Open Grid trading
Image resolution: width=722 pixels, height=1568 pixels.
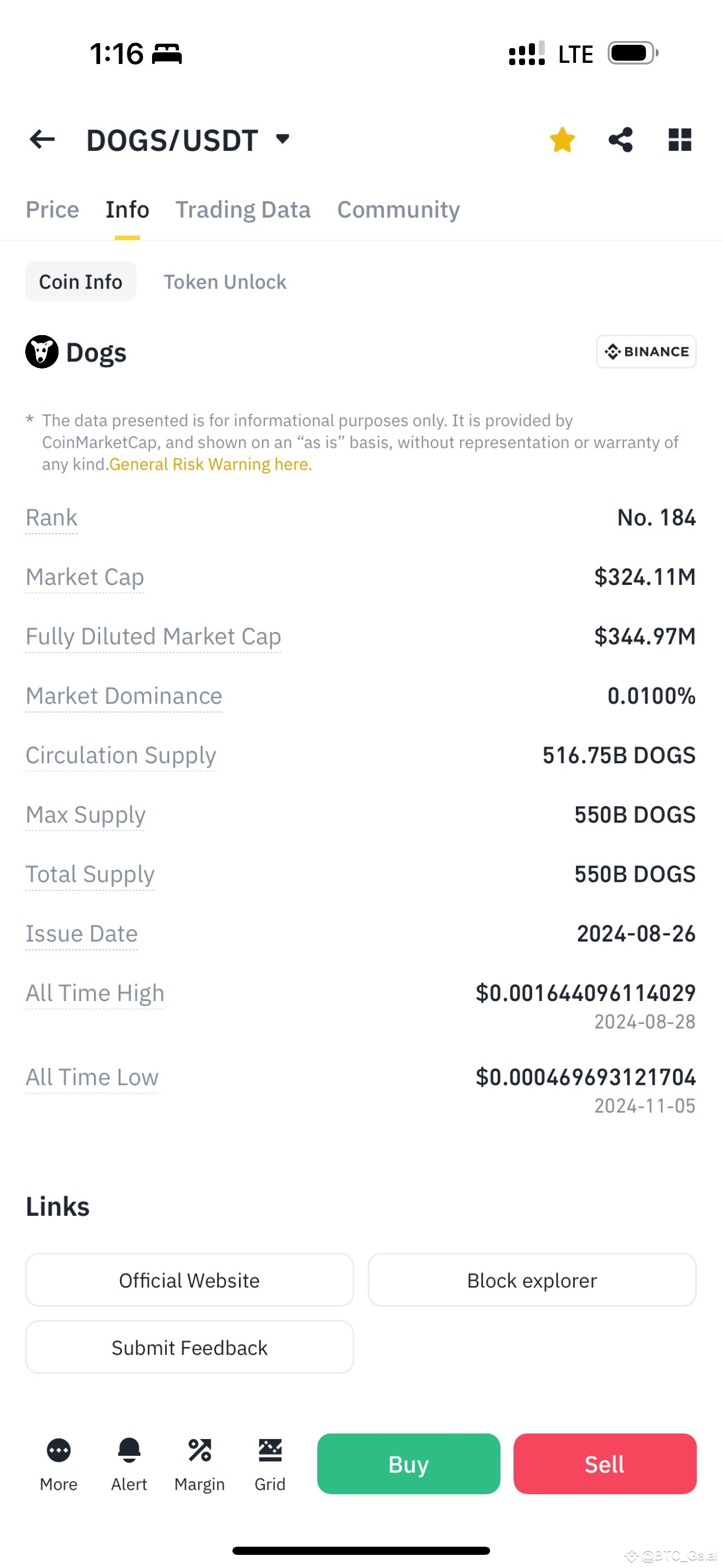pyautogui.click(x=270, y=1464)
